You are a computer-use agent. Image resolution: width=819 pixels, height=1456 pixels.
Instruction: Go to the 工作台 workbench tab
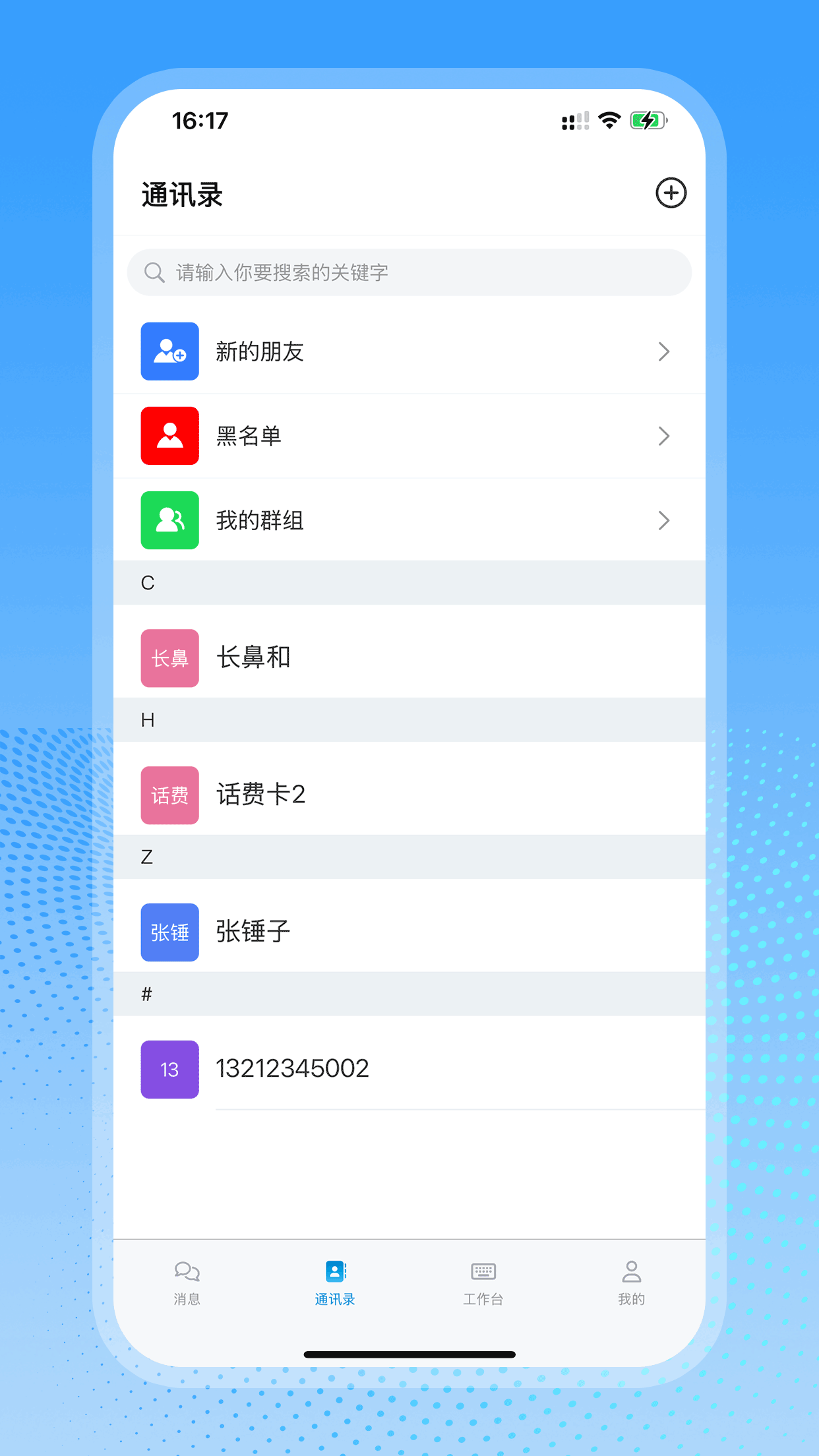[483, 1283]
